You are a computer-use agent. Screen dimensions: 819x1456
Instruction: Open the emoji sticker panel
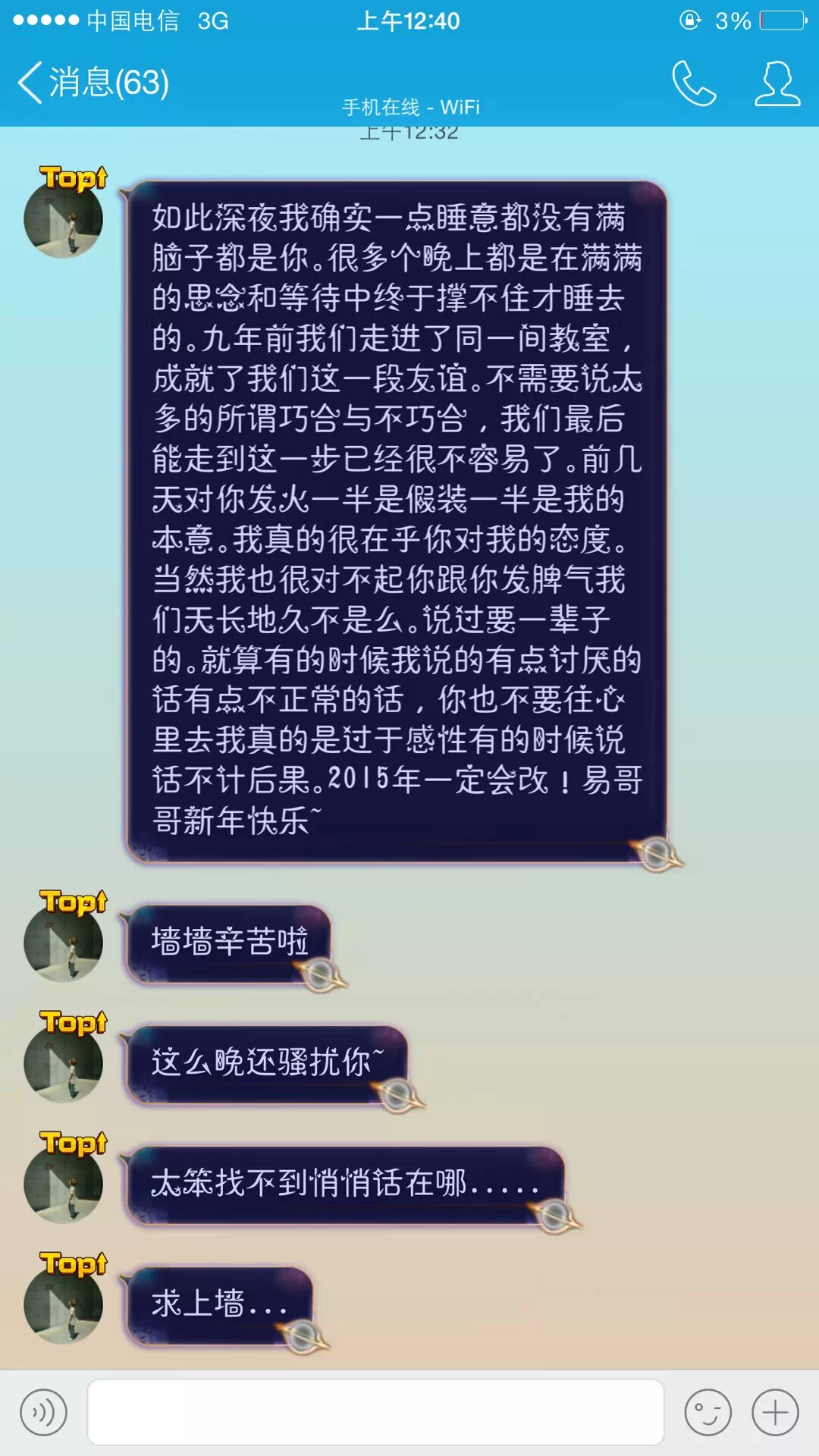(x=707, y=1412)
